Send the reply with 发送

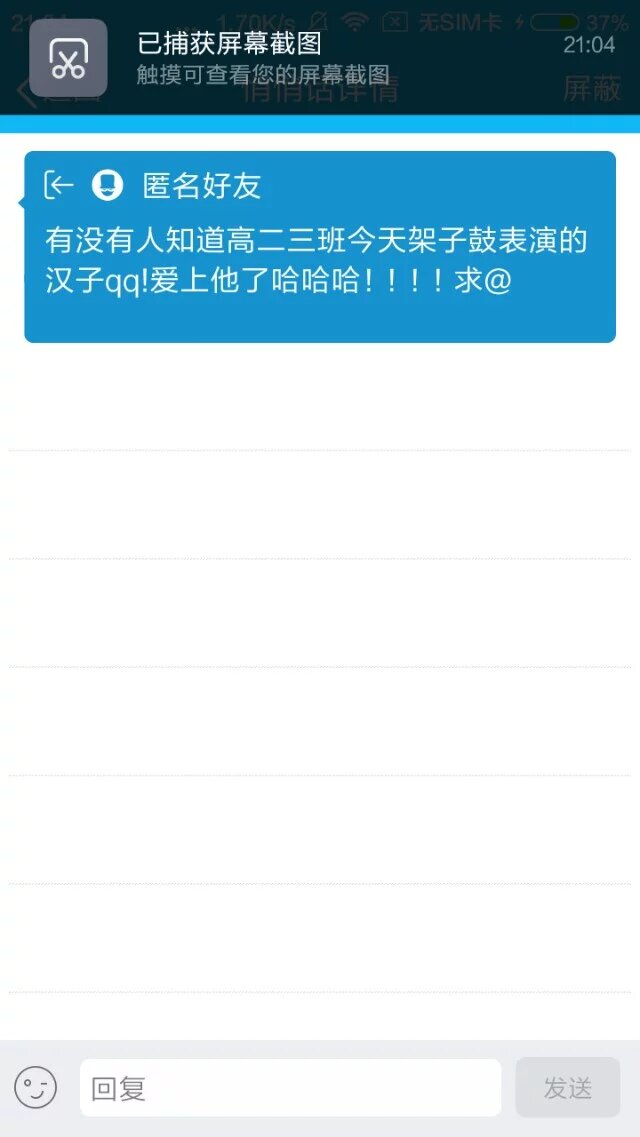pos(567,1087)
